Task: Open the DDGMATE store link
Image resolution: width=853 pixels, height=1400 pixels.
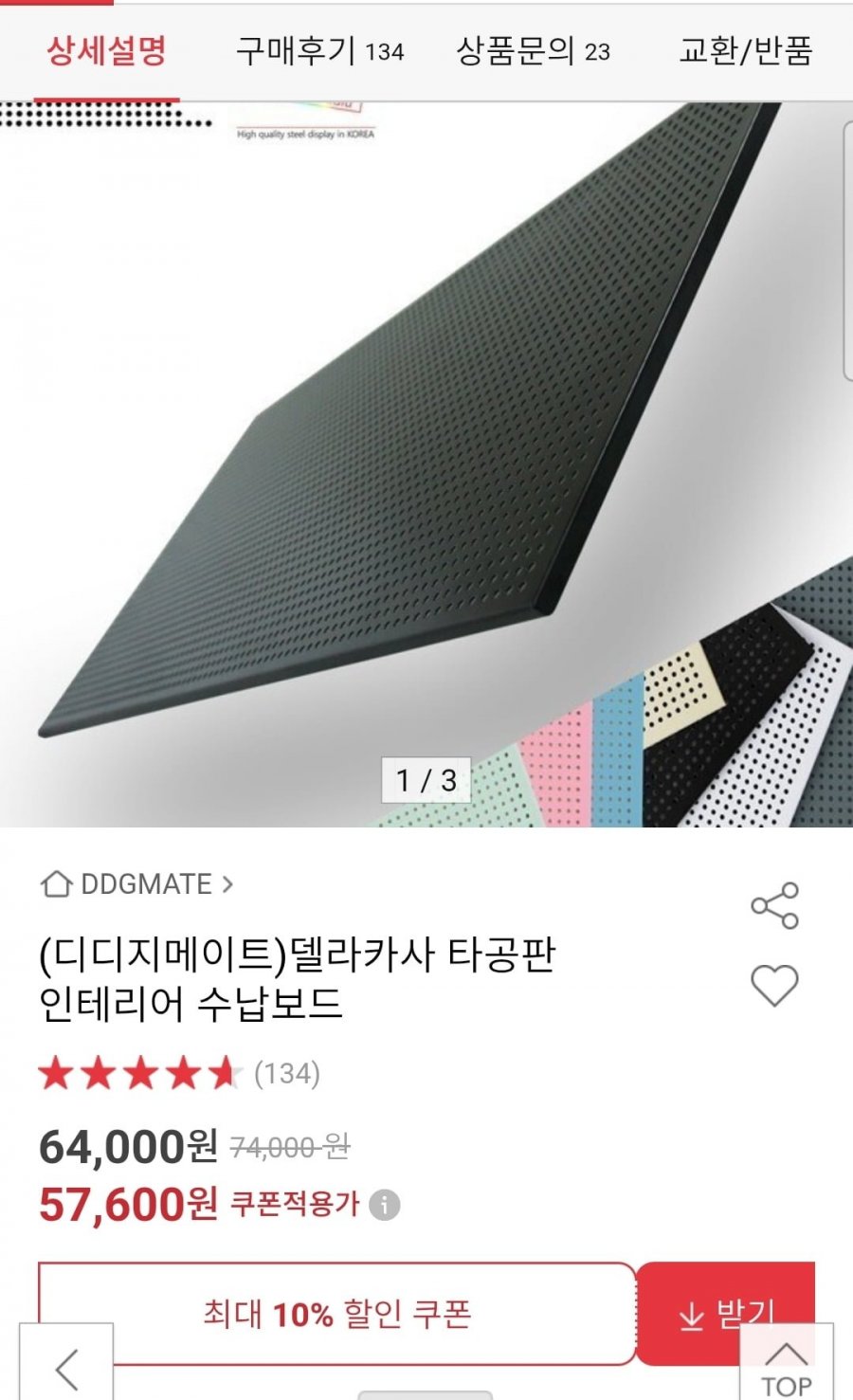Action: [136, 884]
